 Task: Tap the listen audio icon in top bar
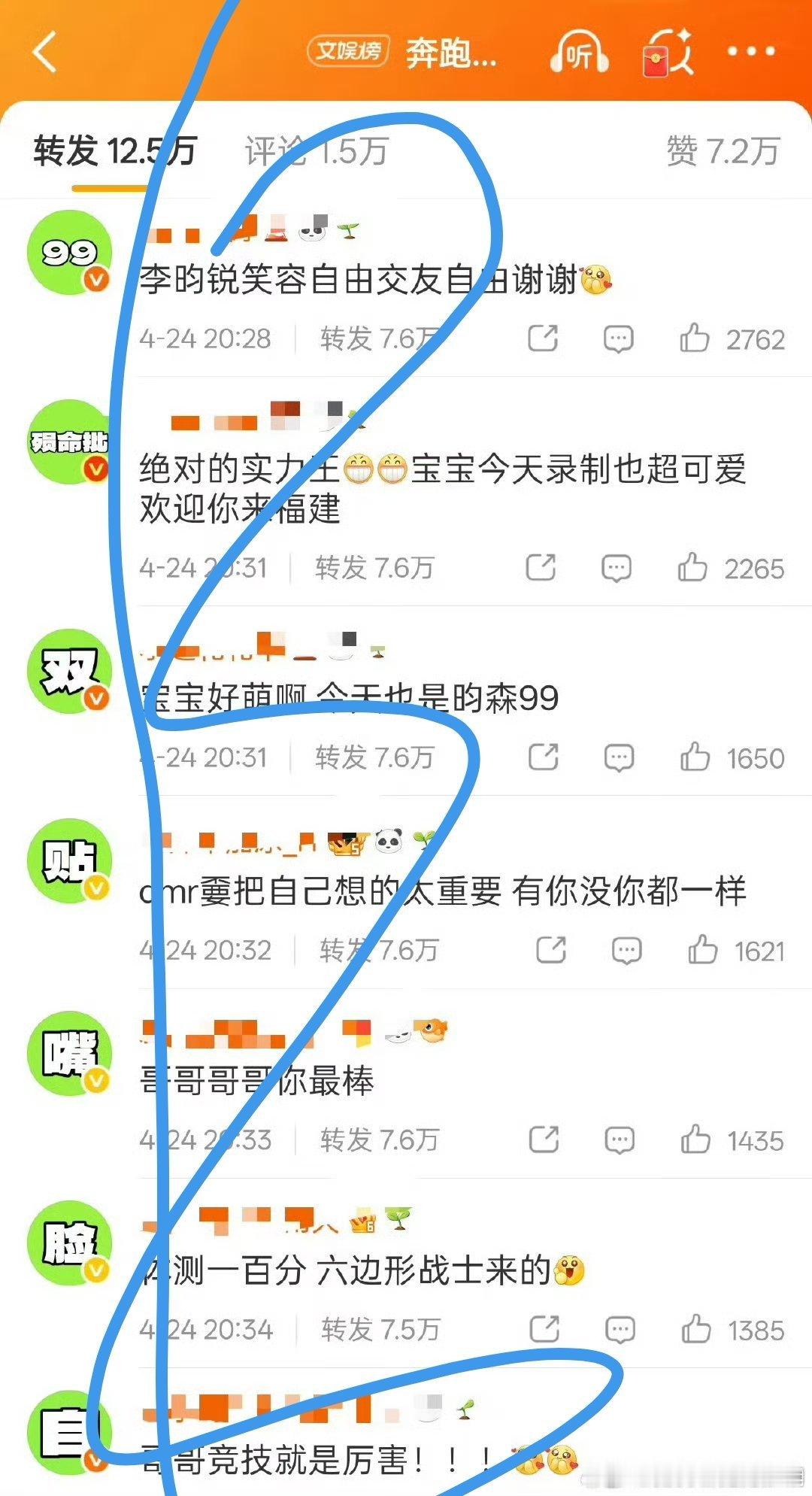pos(580,53)
